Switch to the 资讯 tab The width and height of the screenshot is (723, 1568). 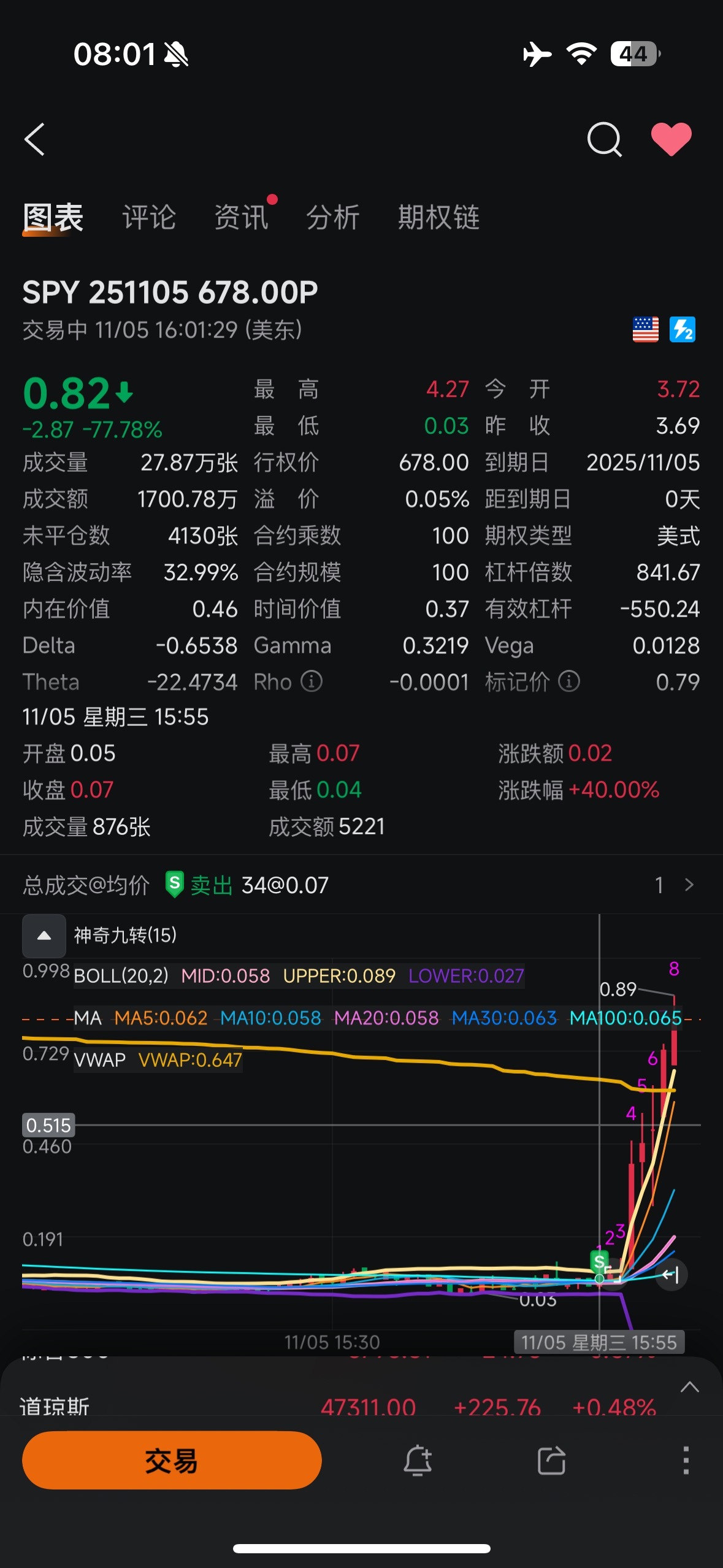pyautogui.click(x=241, y=217)
